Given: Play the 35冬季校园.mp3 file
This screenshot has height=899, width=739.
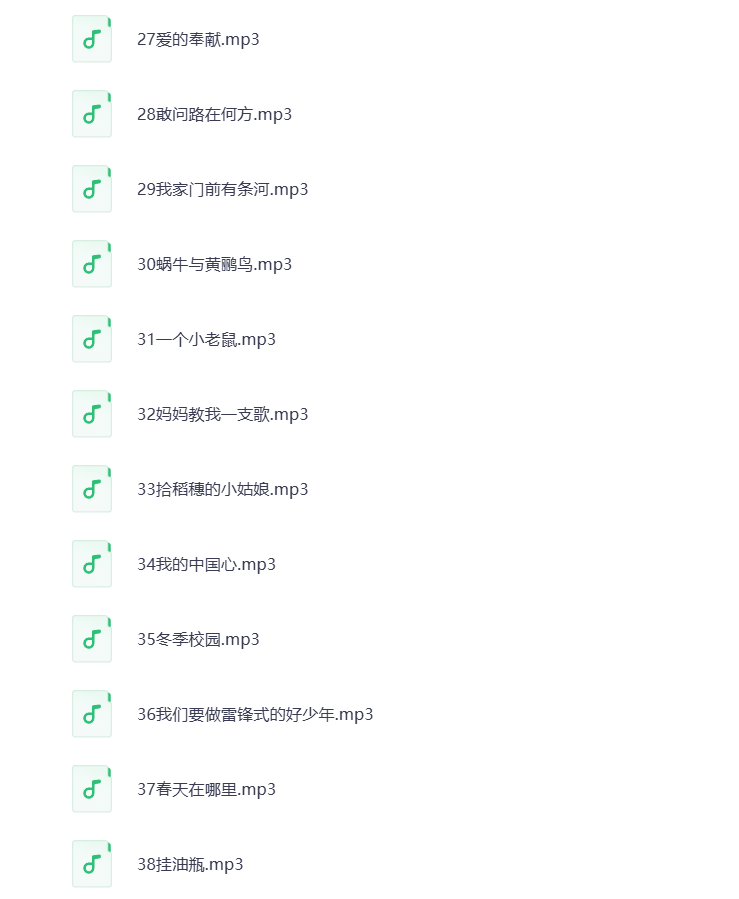Looking at the screenshot, I should click(x=198, y=640).
